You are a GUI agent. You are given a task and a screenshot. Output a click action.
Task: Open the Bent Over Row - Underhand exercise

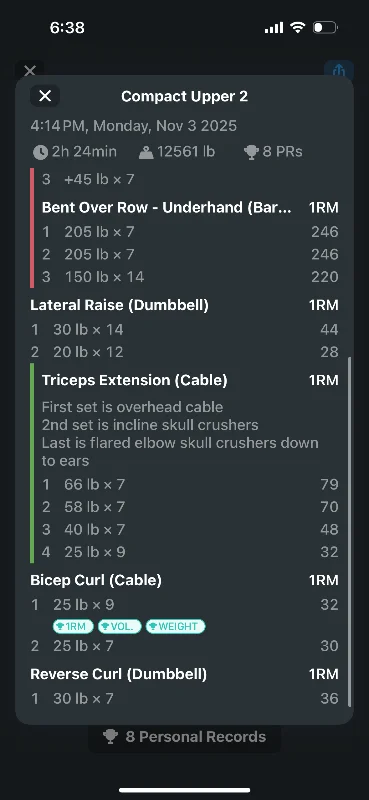(167, 207)
